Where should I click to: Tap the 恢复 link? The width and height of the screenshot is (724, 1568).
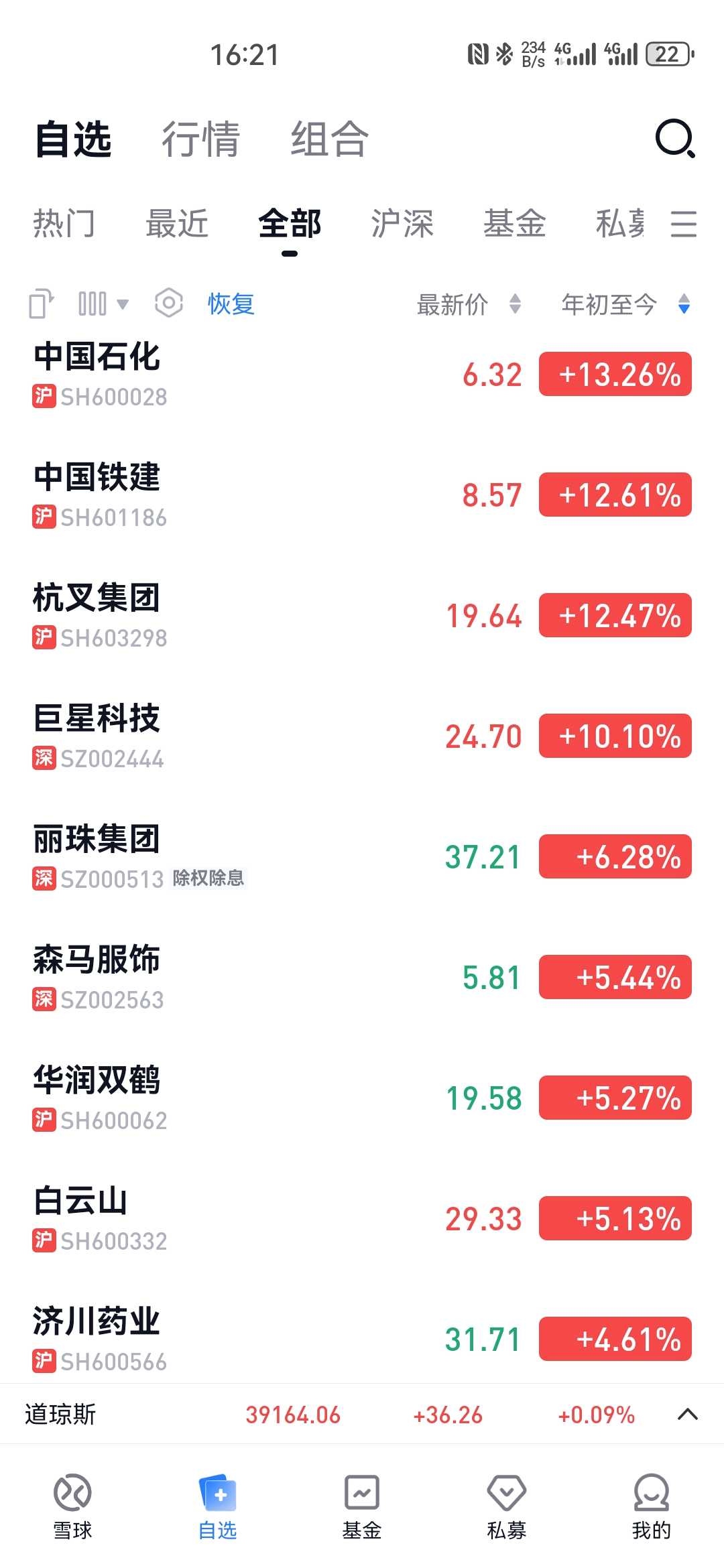click(231, 304)
